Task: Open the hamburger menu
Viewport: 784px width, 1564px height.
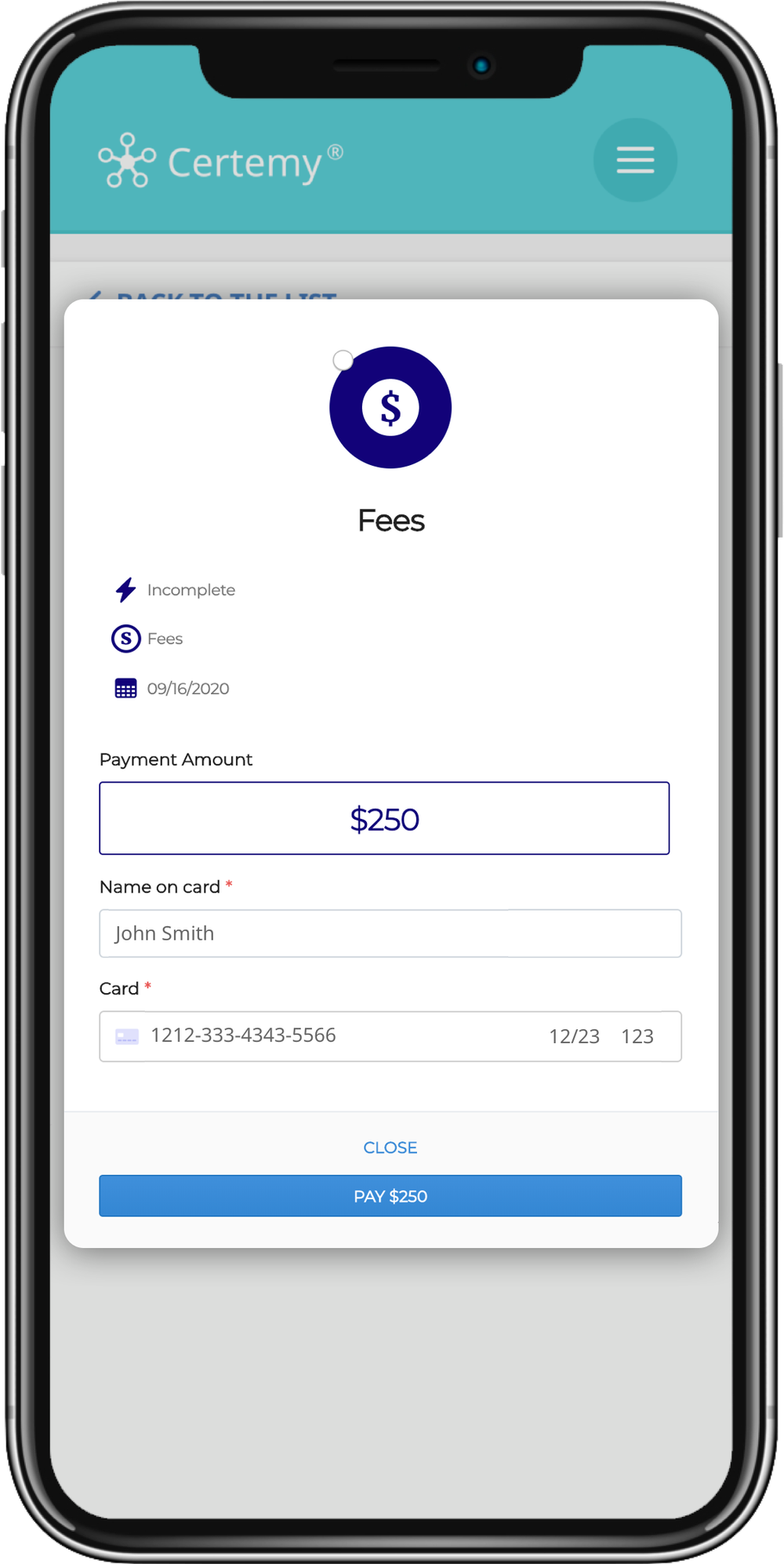Action: pyautogui.click(x=635, y=160)
